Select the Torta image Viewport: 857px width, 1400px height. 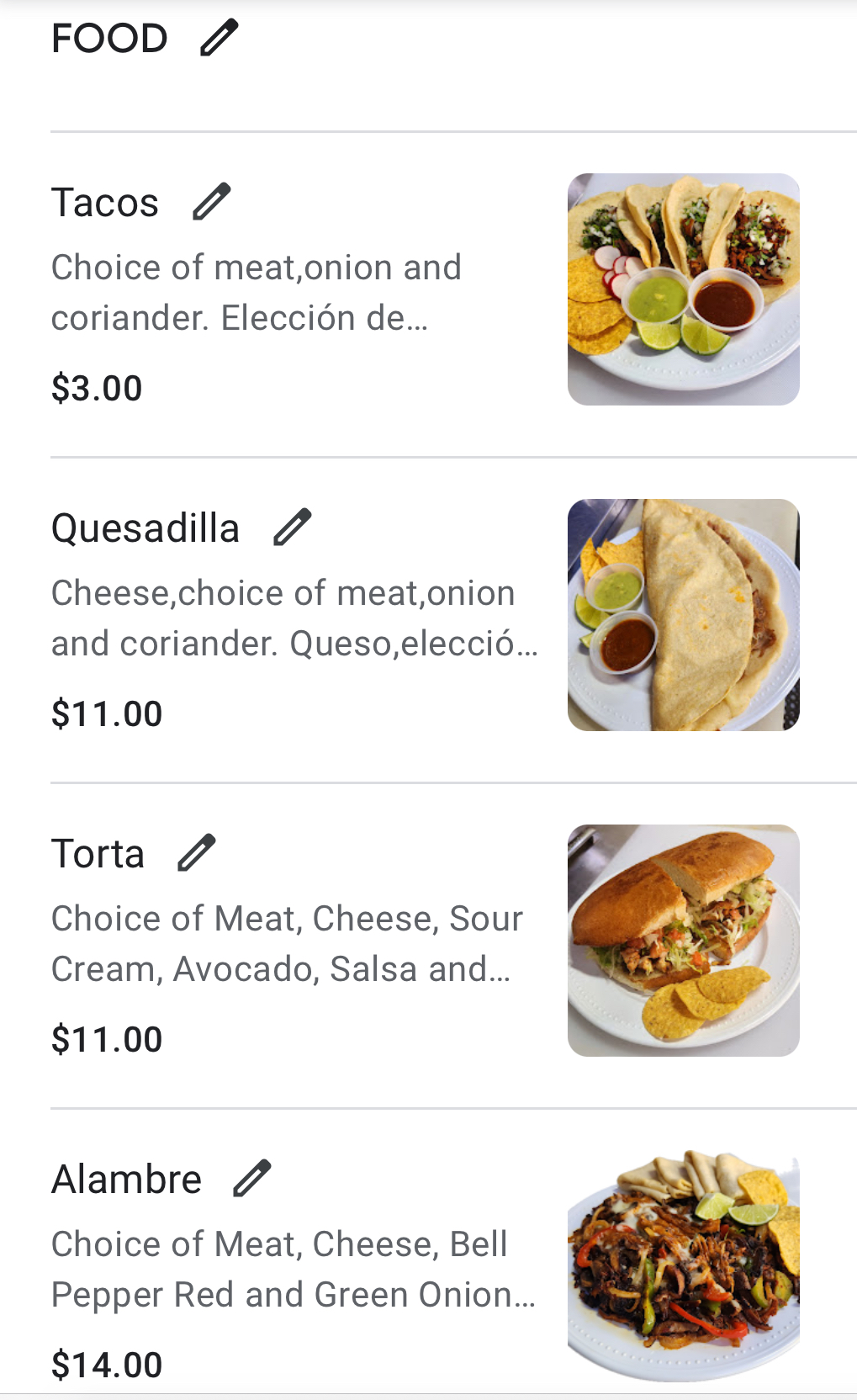click(683, 941)
